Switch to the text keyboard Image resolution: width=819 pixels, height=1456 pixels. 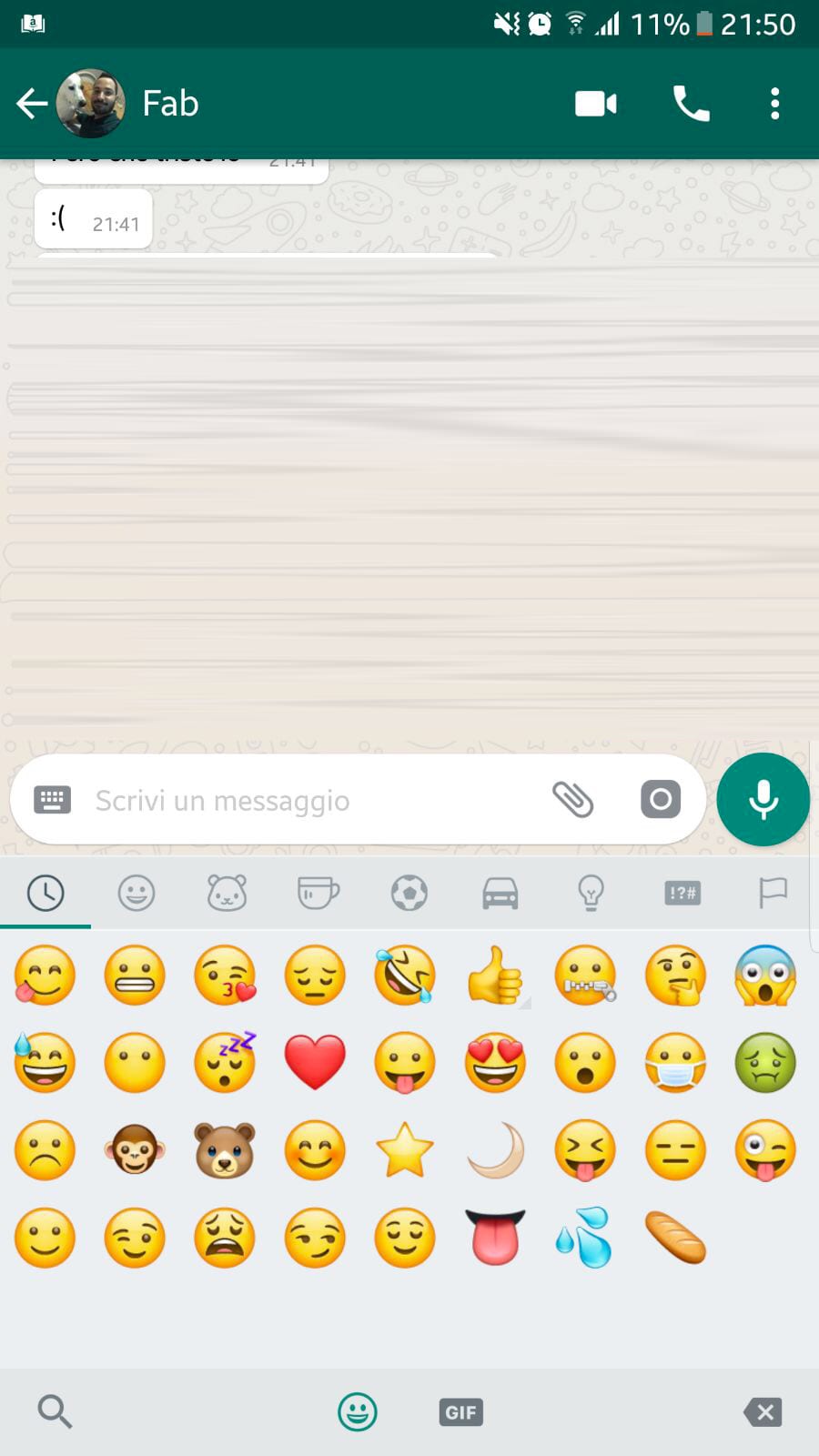point(52,800)
